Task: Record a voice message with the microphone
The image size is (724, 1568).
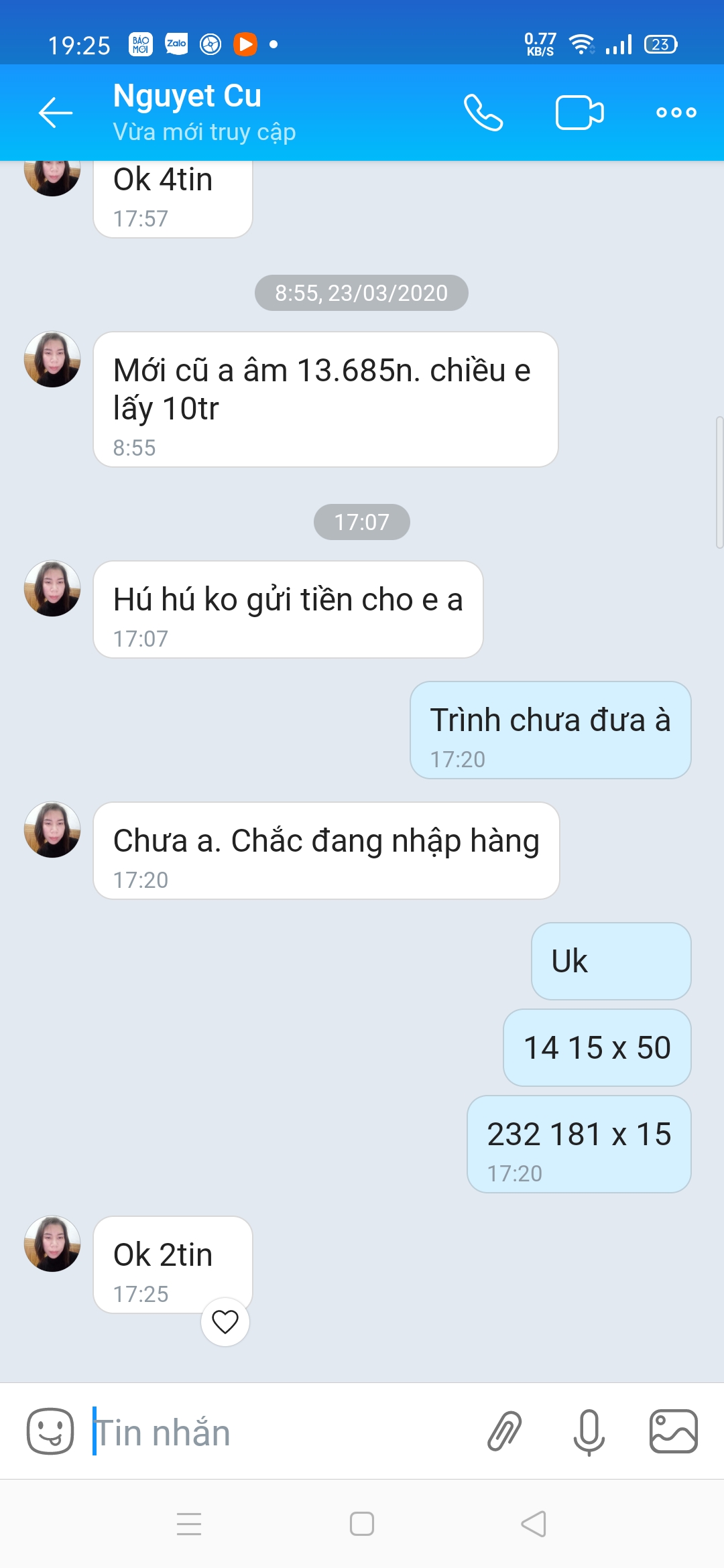Action: (x=589, y=1432)
